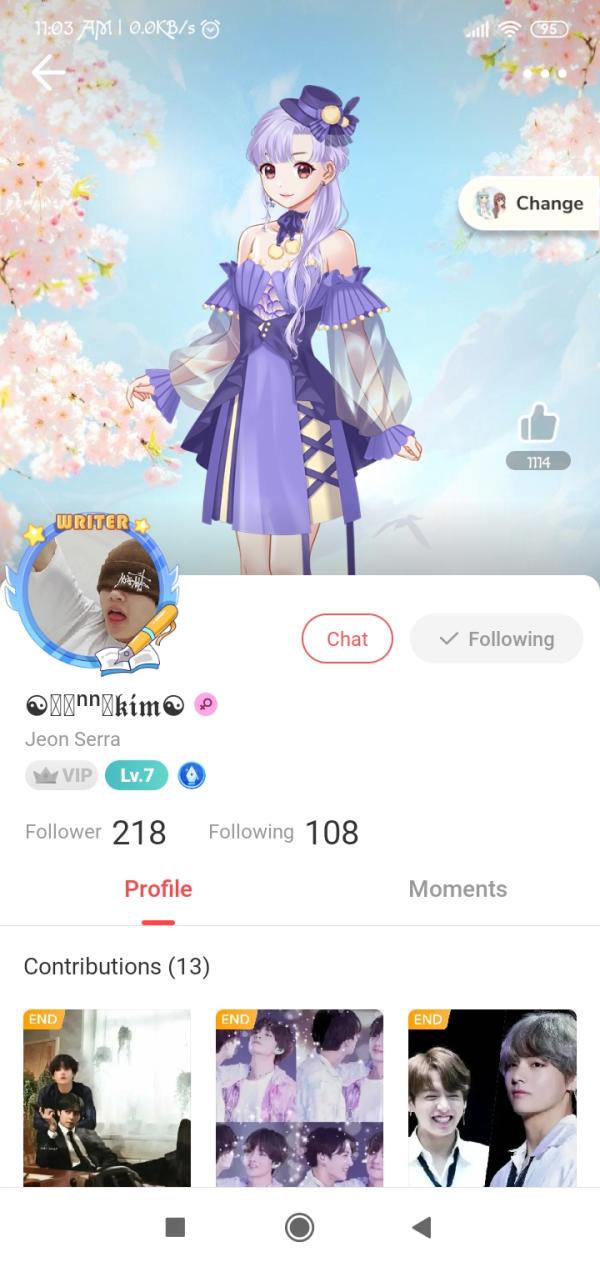Viewport: 600px width, 1267px height.
Task: View the Follower list
Action: tap(95, 832)
